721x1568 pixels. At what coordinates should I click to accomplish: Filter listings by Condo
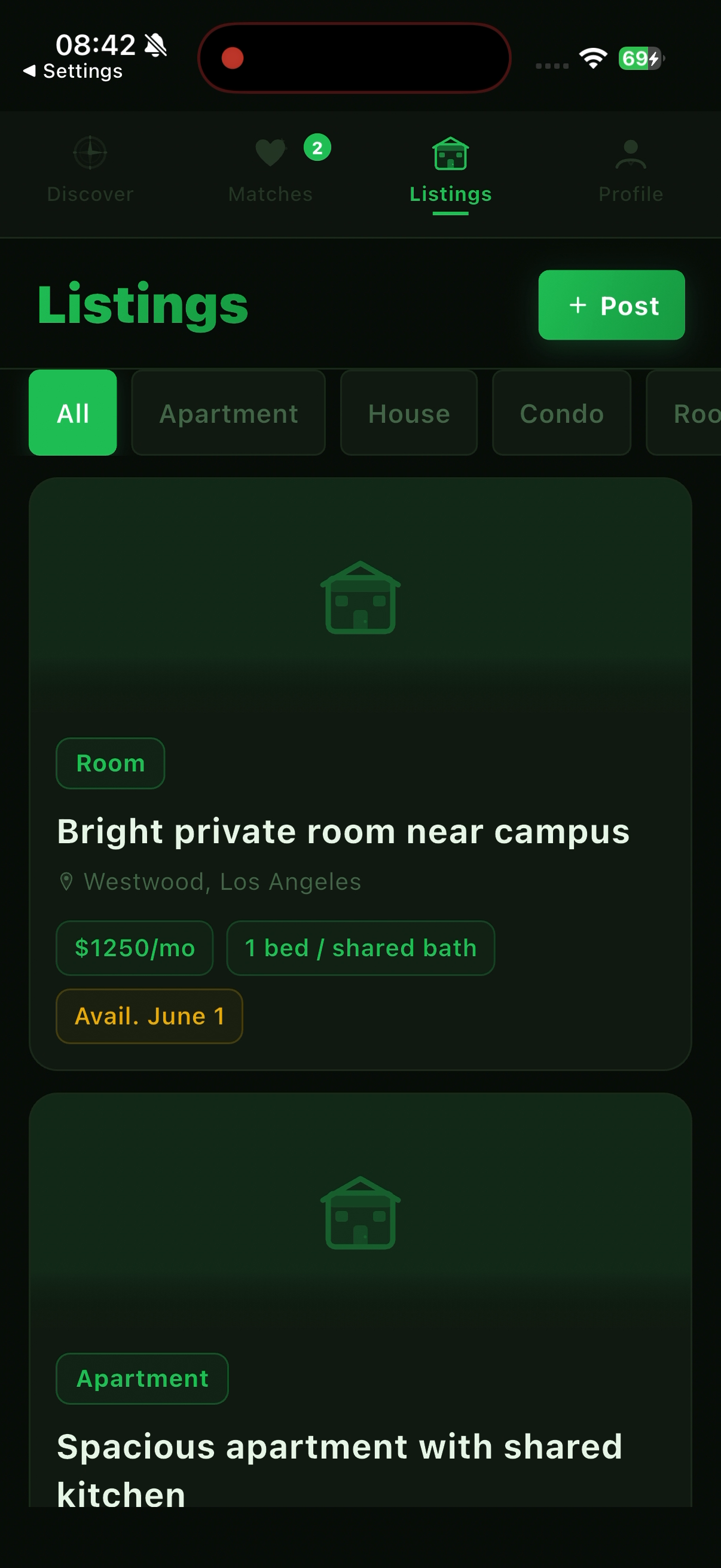(x=561, y=413)
